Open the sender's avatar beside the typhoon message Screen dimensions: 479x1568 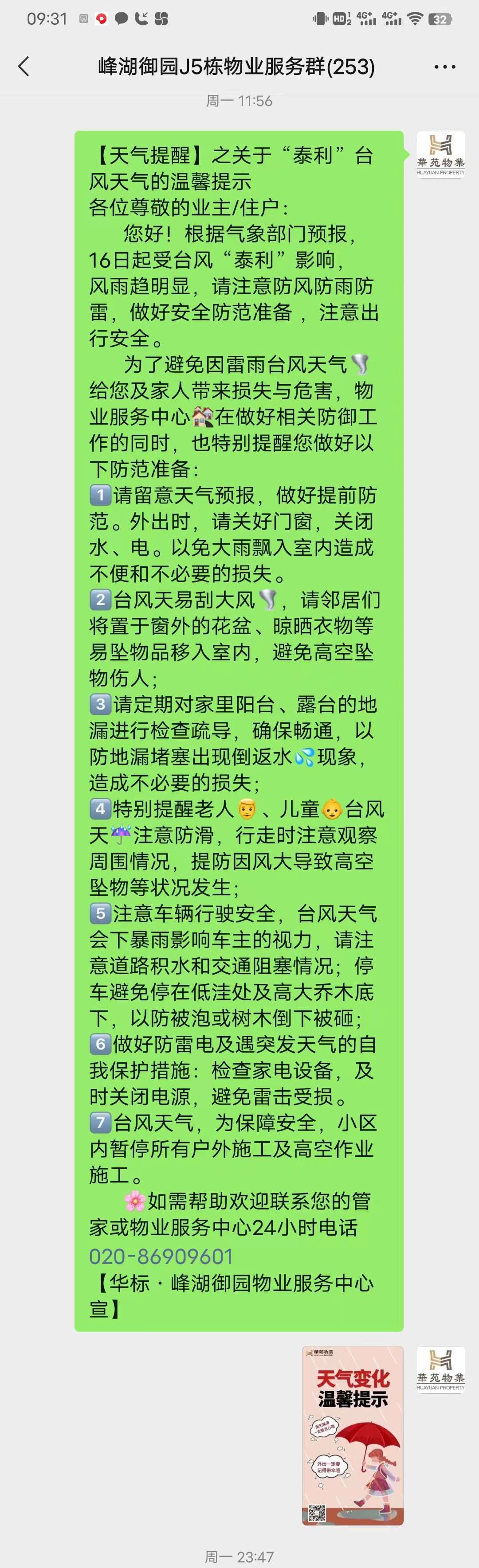pyautogui.click(x=440, y=155)
